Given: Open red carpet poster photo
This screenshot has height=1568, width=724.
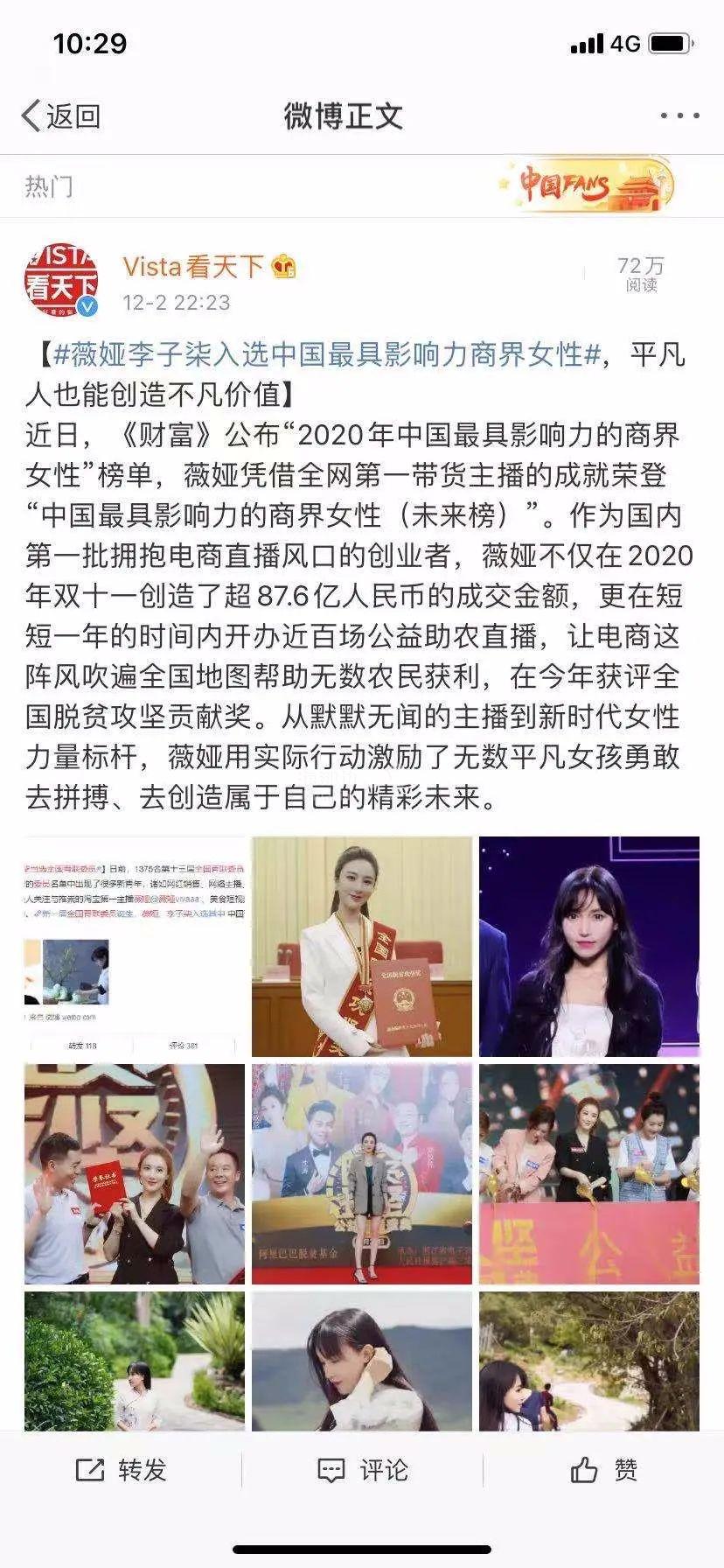Looking at the screenshot, I should tap(362, 1173).
